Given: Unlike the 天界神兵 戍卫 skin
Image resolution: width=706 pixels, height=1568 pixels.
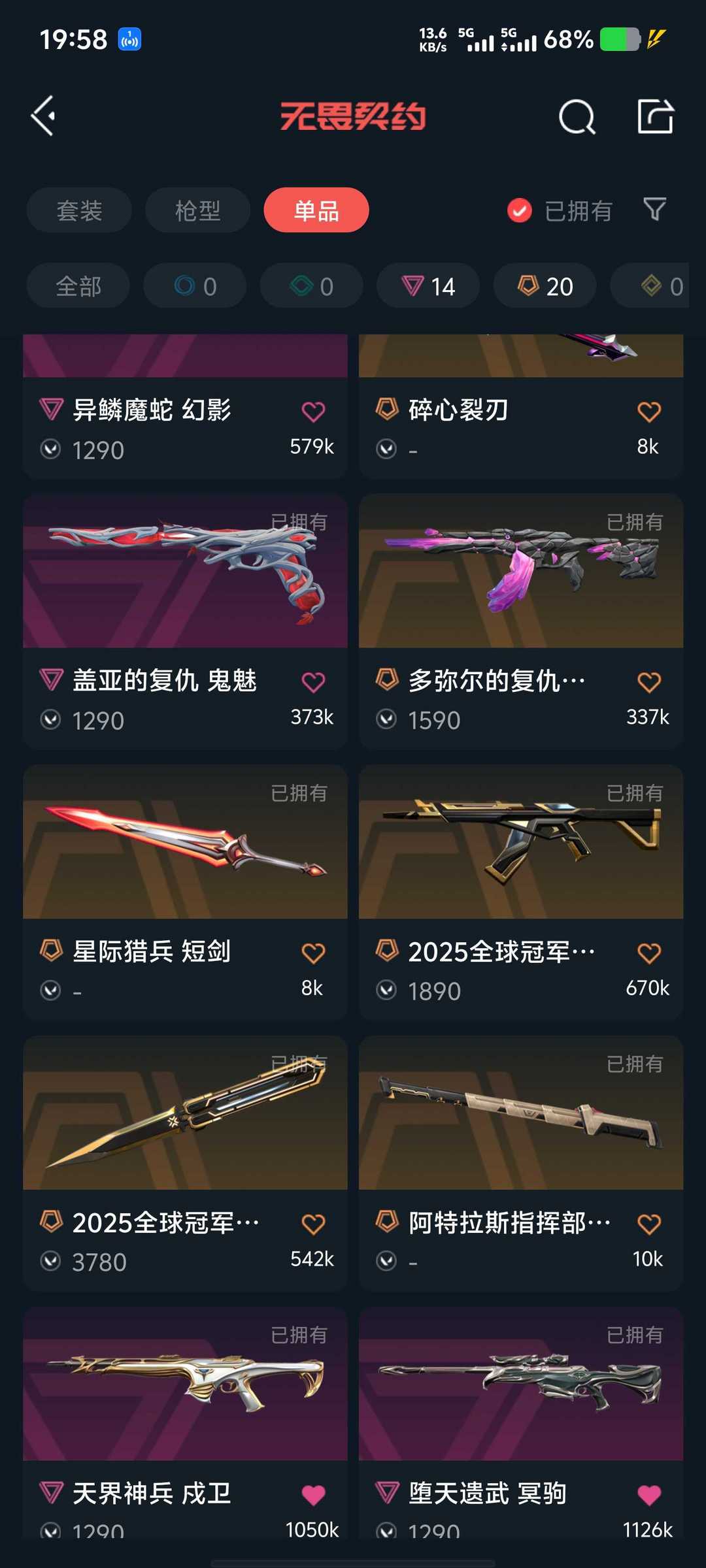Looking at the screenshot, I should tap(313, 1495).
